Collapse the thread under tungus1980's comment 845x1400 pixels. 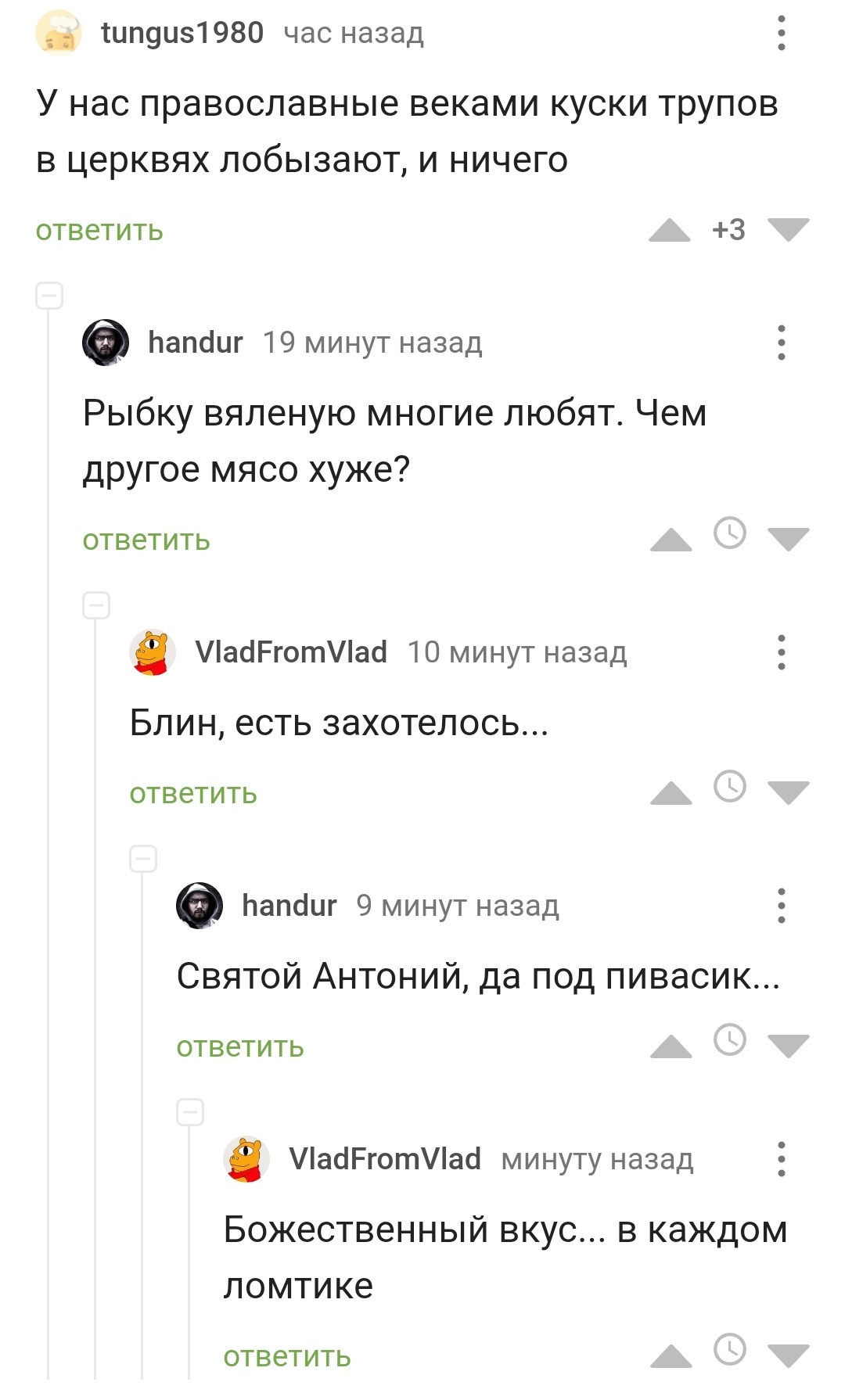click(49, 296)
